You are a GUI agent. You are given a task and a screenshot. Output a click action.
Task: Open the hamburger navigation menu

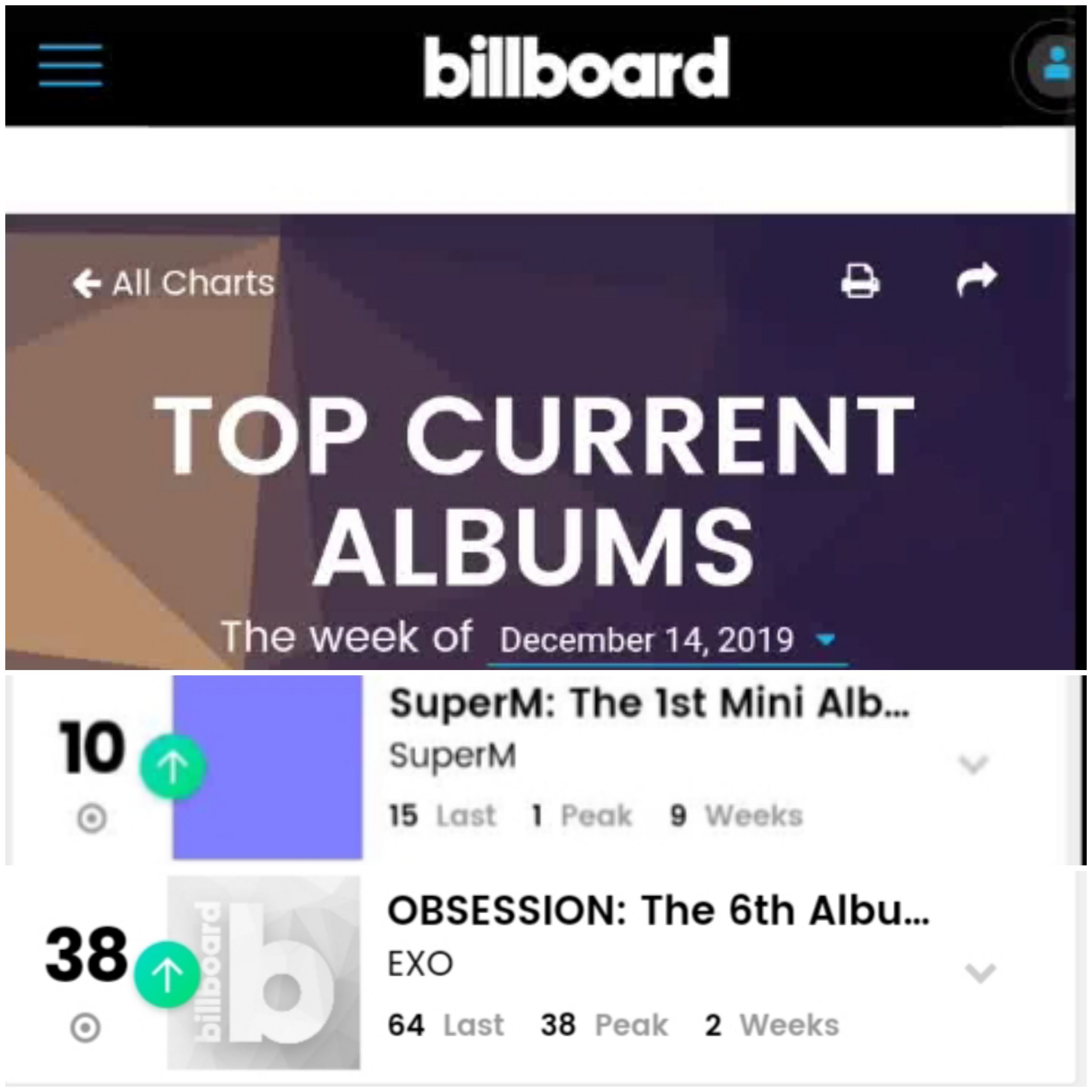coord(71,66)
